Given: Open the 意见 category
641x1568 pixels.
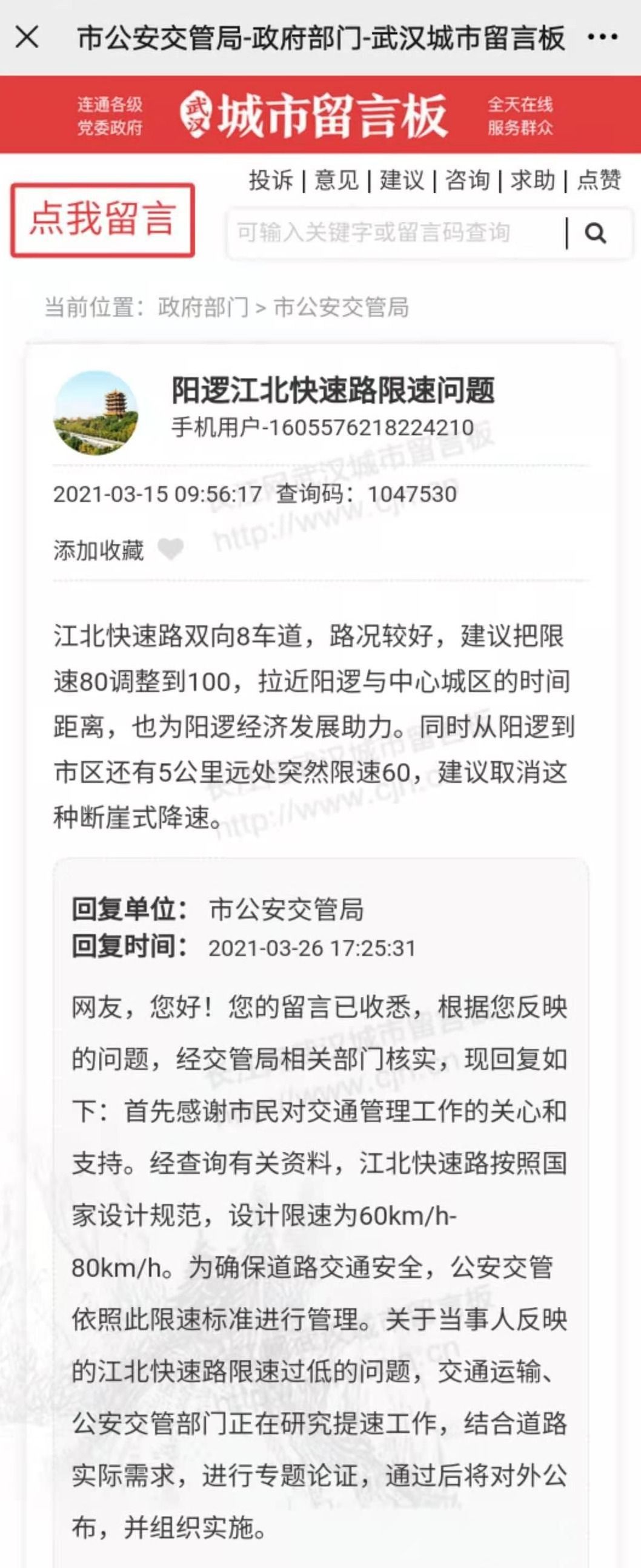Looking at the screenshot, I should click(336, 180).
